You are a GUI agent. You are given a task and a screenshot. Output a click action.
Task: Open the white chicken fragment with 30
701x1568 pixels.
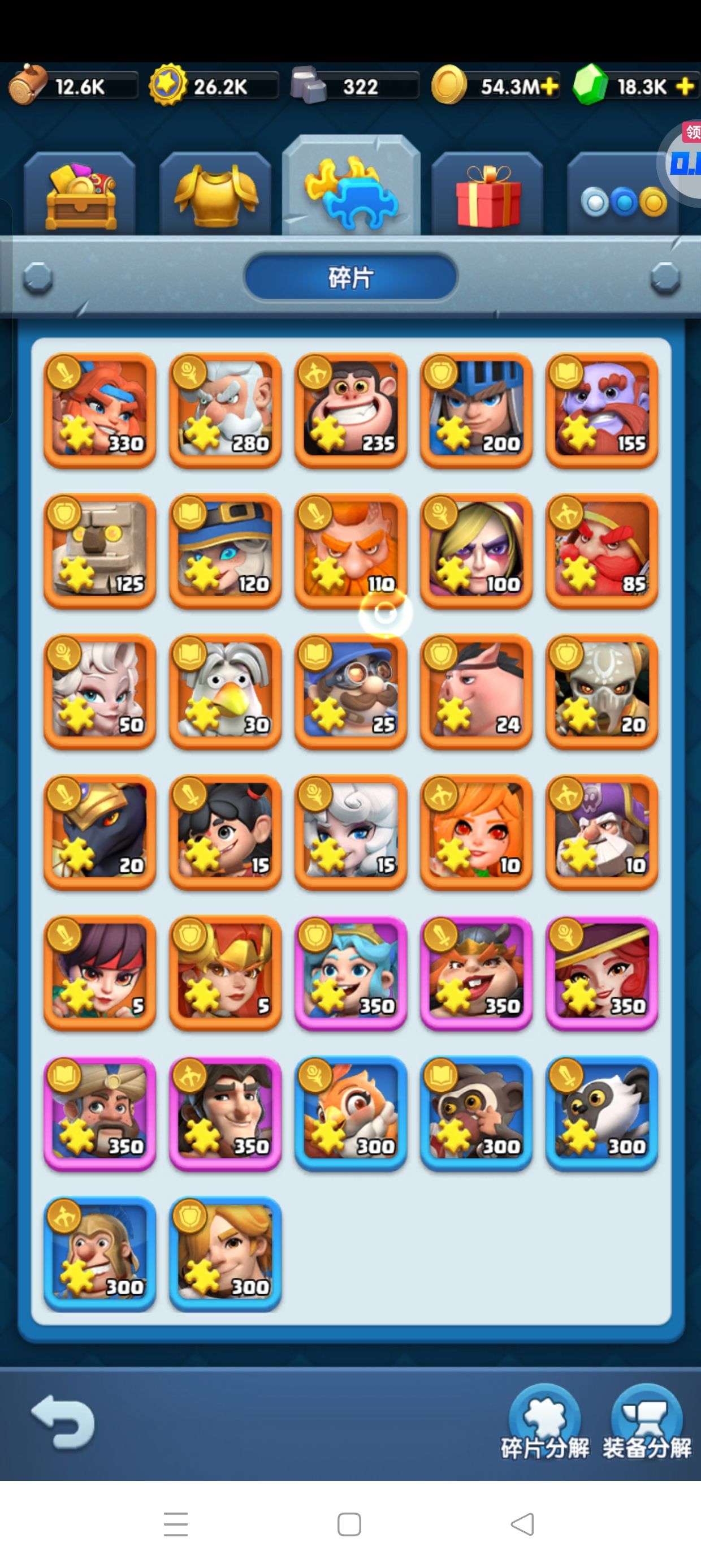pyautogui.click(x=225, y=691)
